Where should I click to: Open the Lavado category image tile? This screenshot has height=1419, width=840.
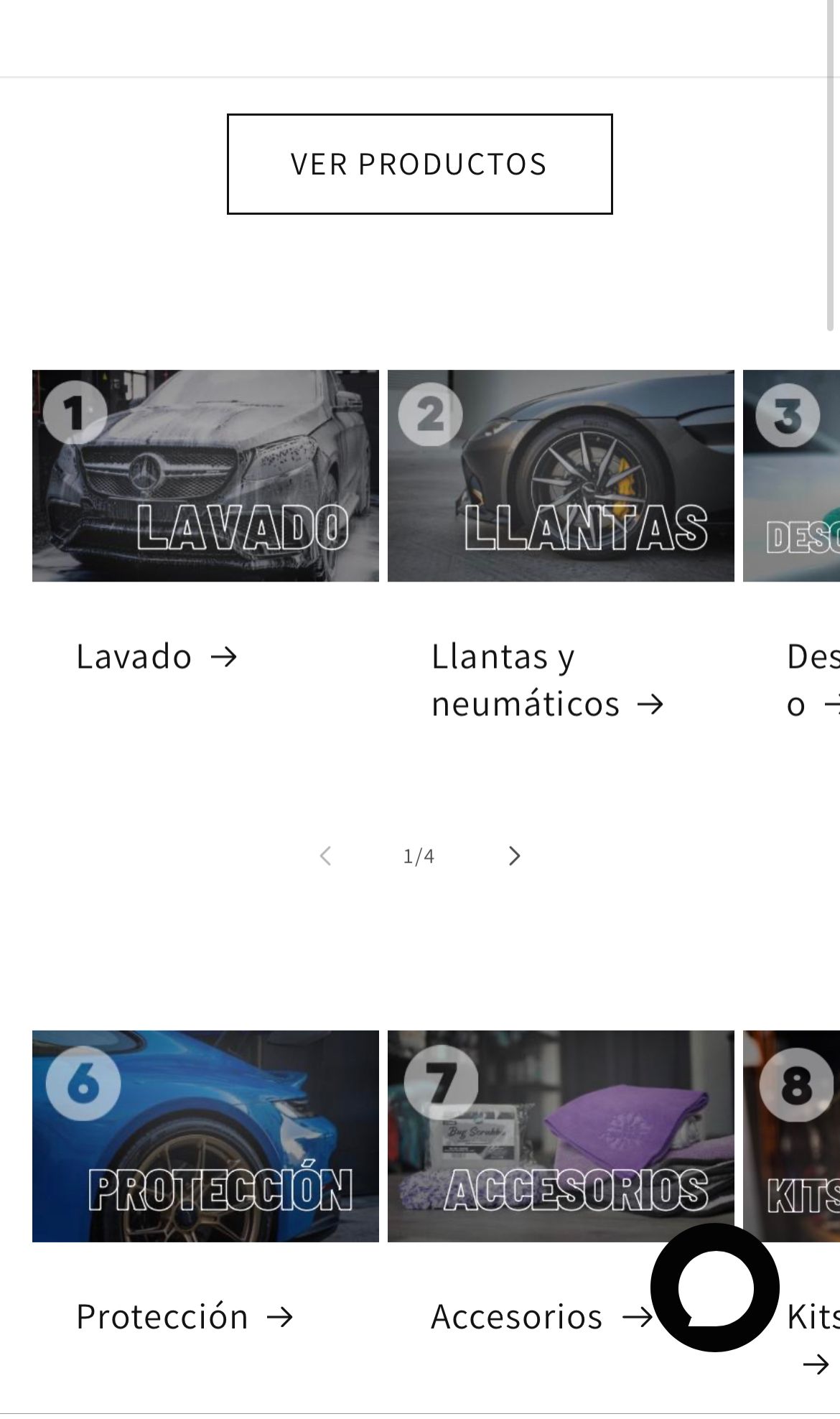pos(205,475)
